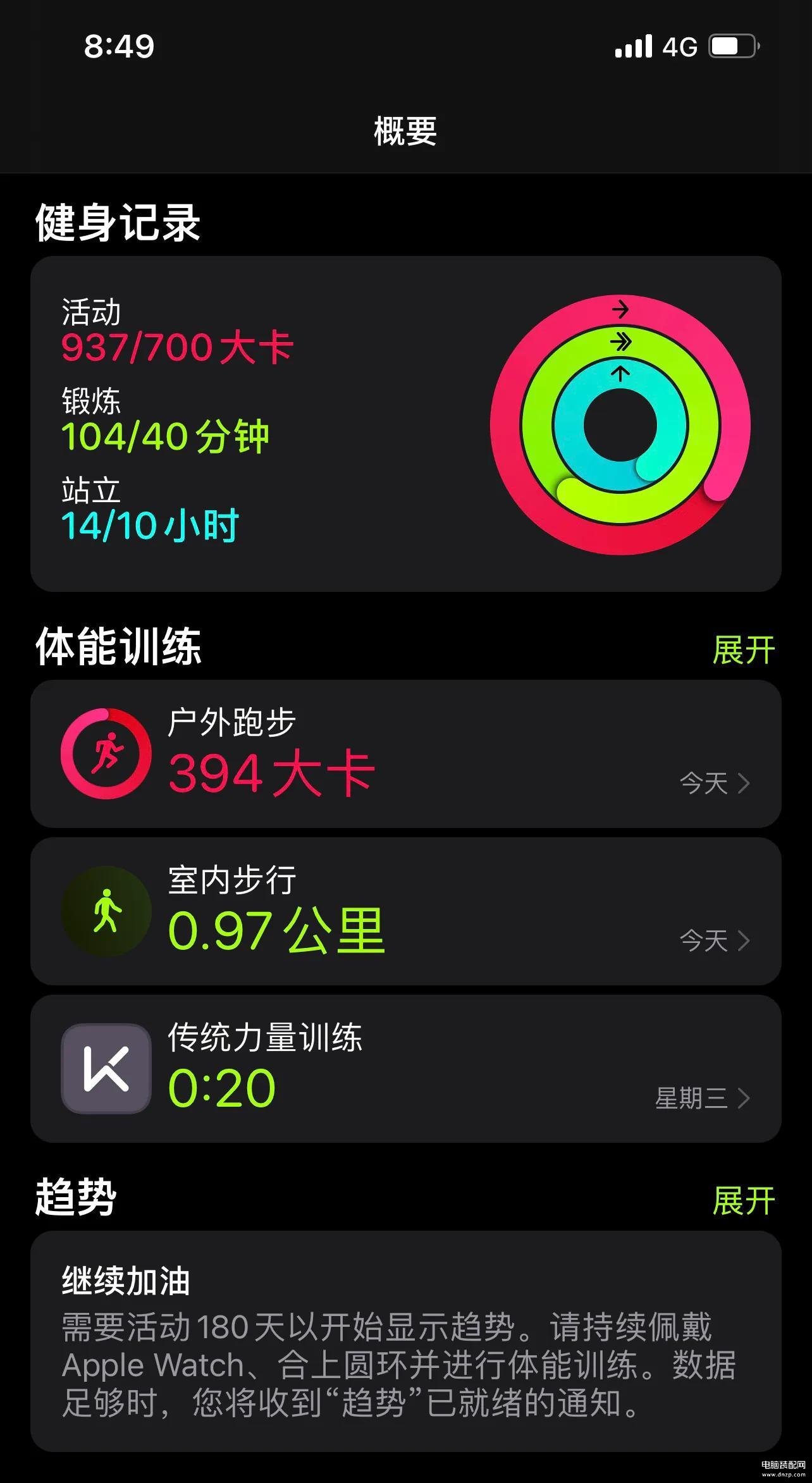Expand the 趋势 trends section
The height and width of the screenshot is (1483, 812).
pyautogui.click(x=744, y=1200)
